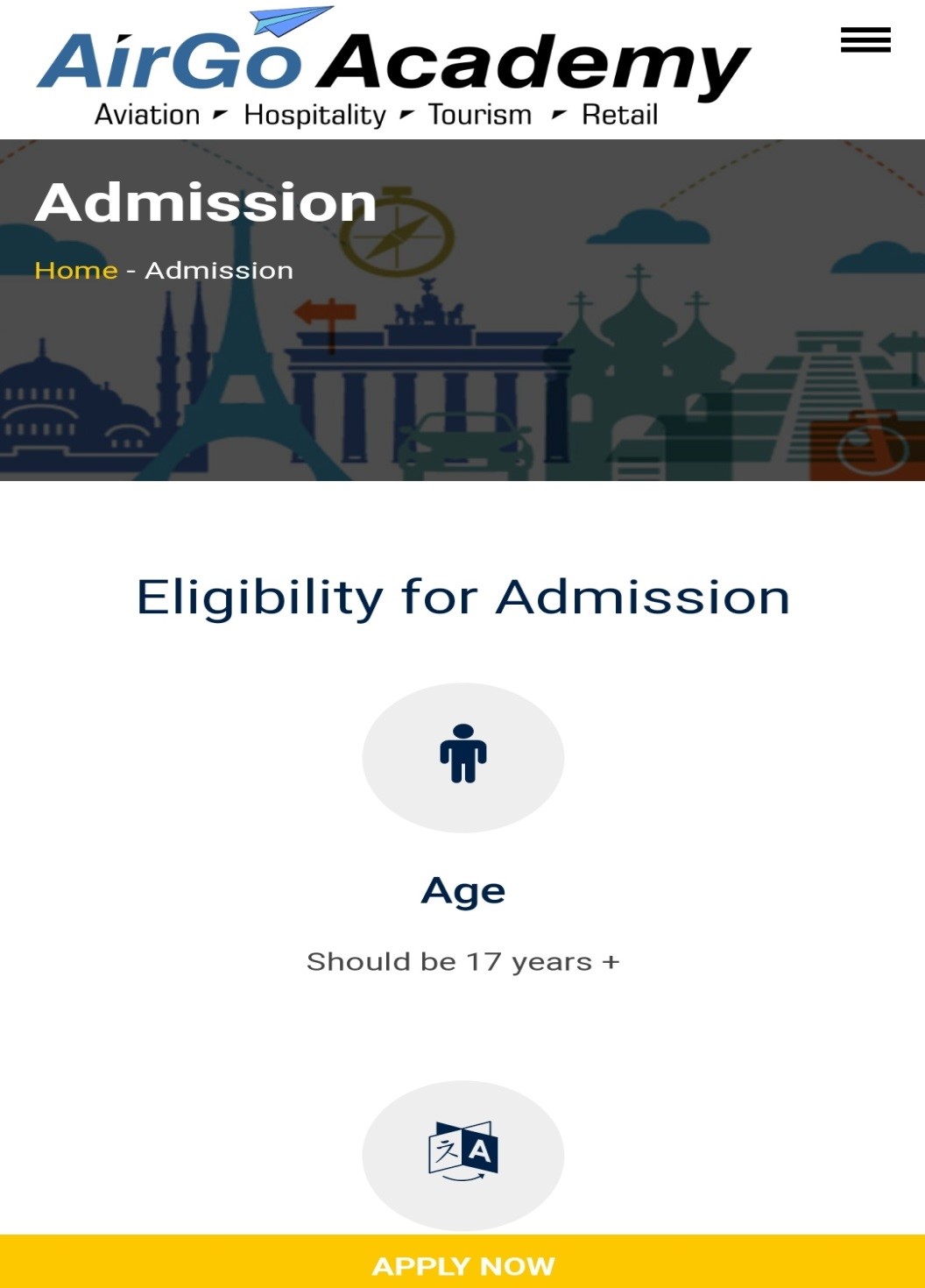Viewport: 925px width, 1288px height.
Task: Click the Retail tagline item
Action: point(619,113)
